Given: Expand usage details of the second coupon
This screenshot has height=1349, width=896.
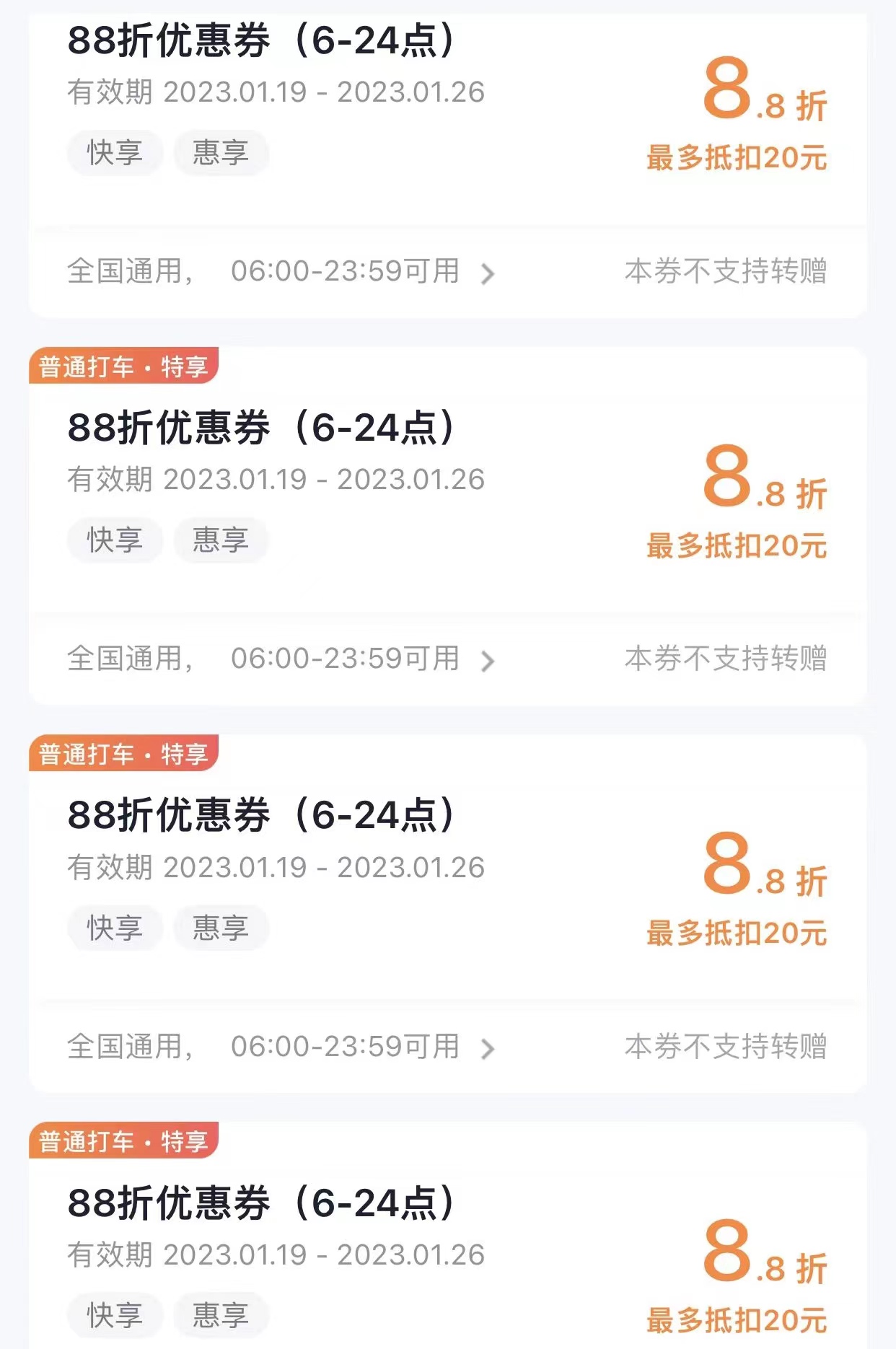Looking at the screenshot, I should click(x=488, y=661).
